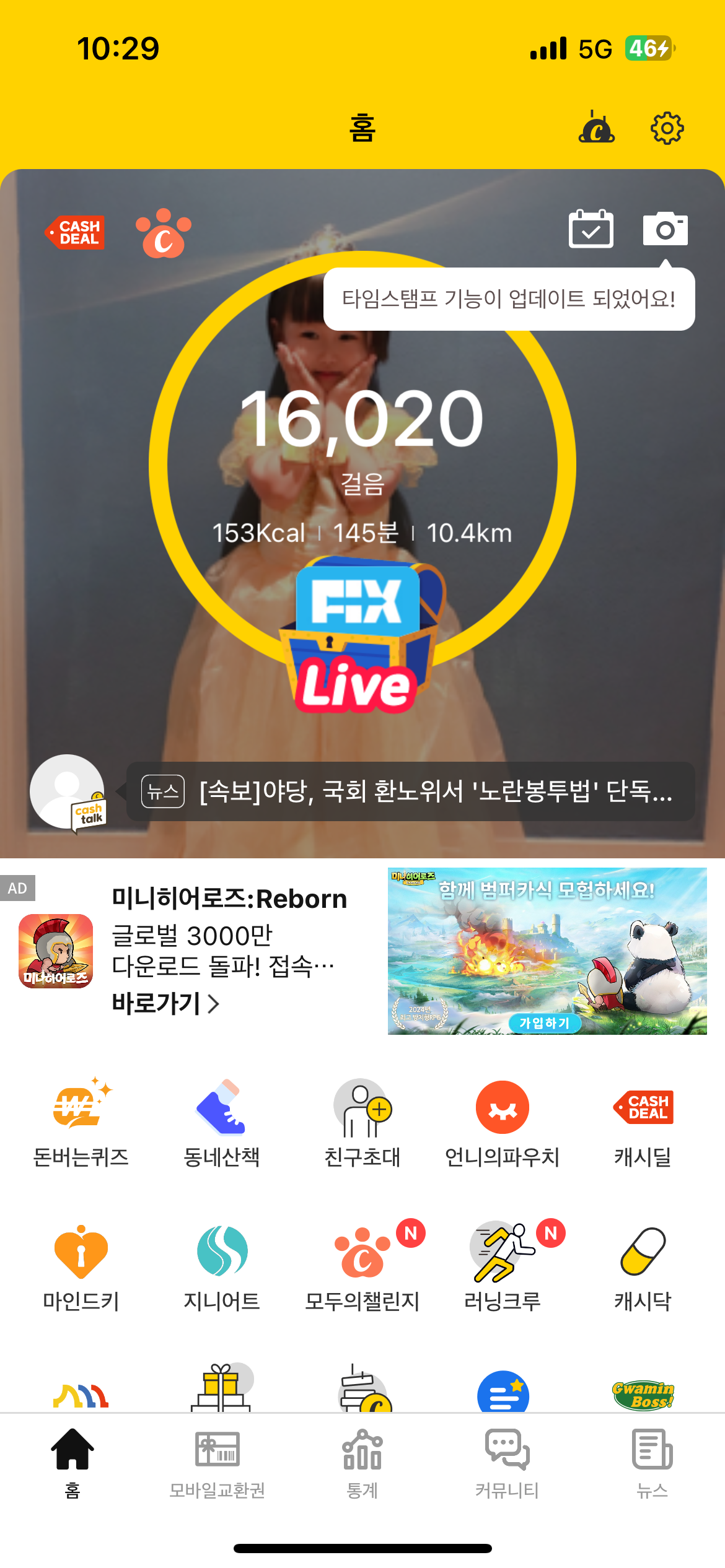
Task: Open 언니의파우치
Action: click(x=503, y=1122)
